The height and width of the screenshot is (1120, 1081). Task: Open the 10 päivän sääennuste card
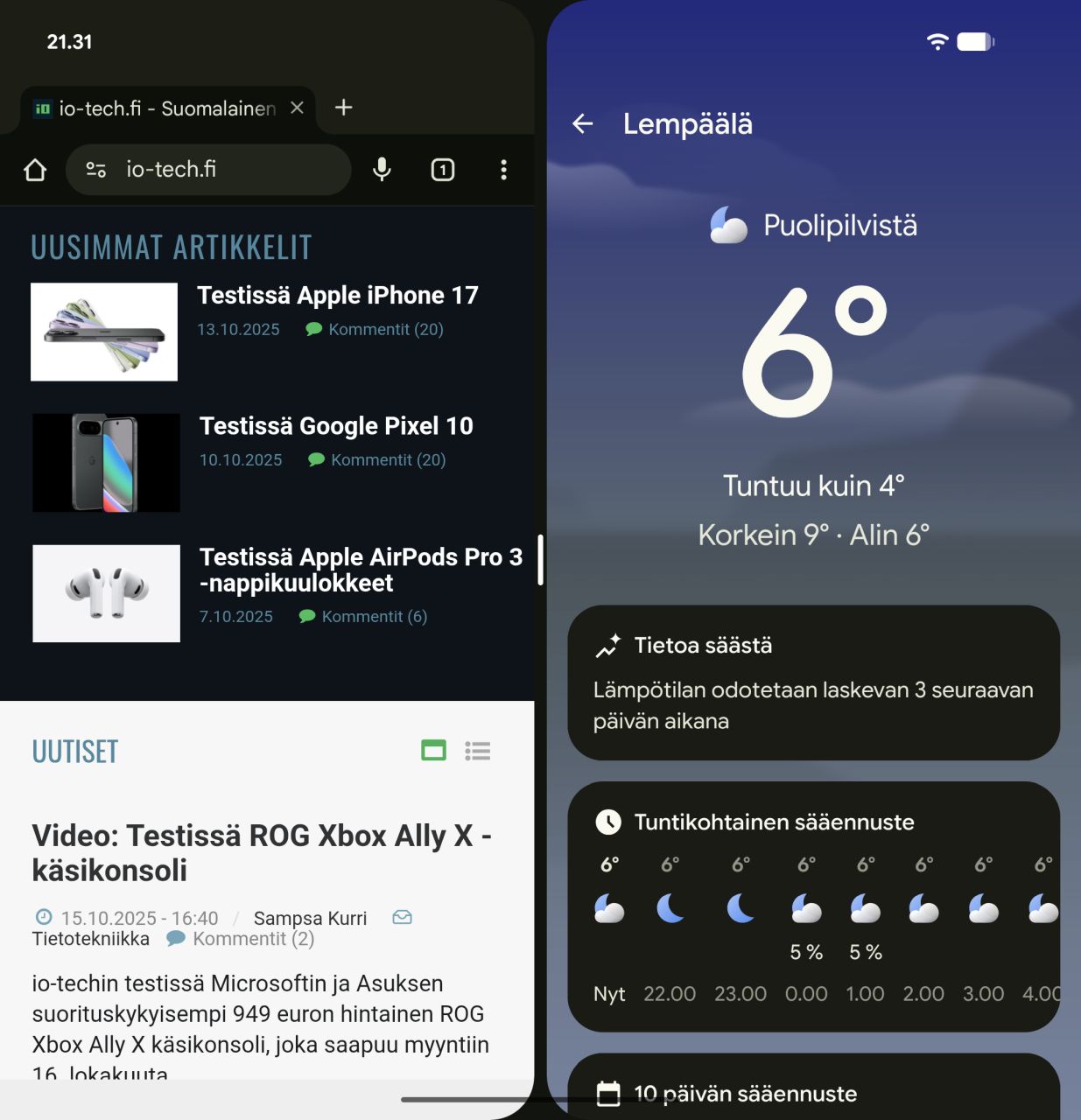click(813, 1093)
